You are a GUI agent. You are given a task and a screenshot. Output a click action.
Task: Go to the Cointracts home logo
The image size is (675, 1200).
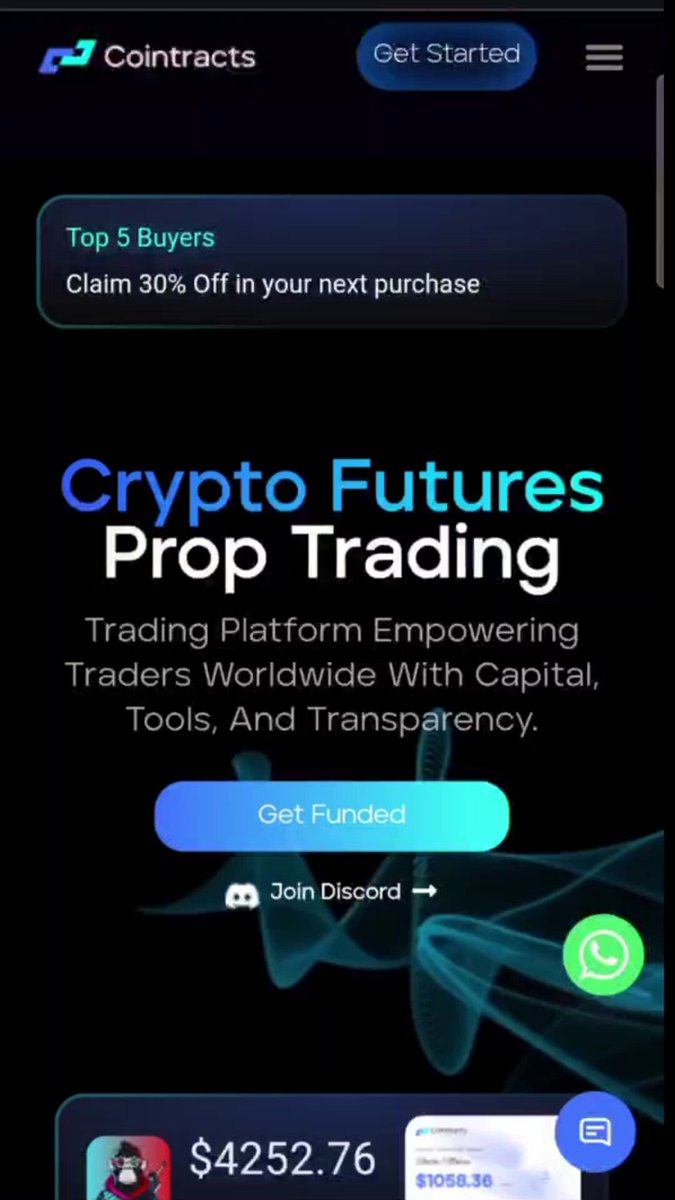(147, 57)
